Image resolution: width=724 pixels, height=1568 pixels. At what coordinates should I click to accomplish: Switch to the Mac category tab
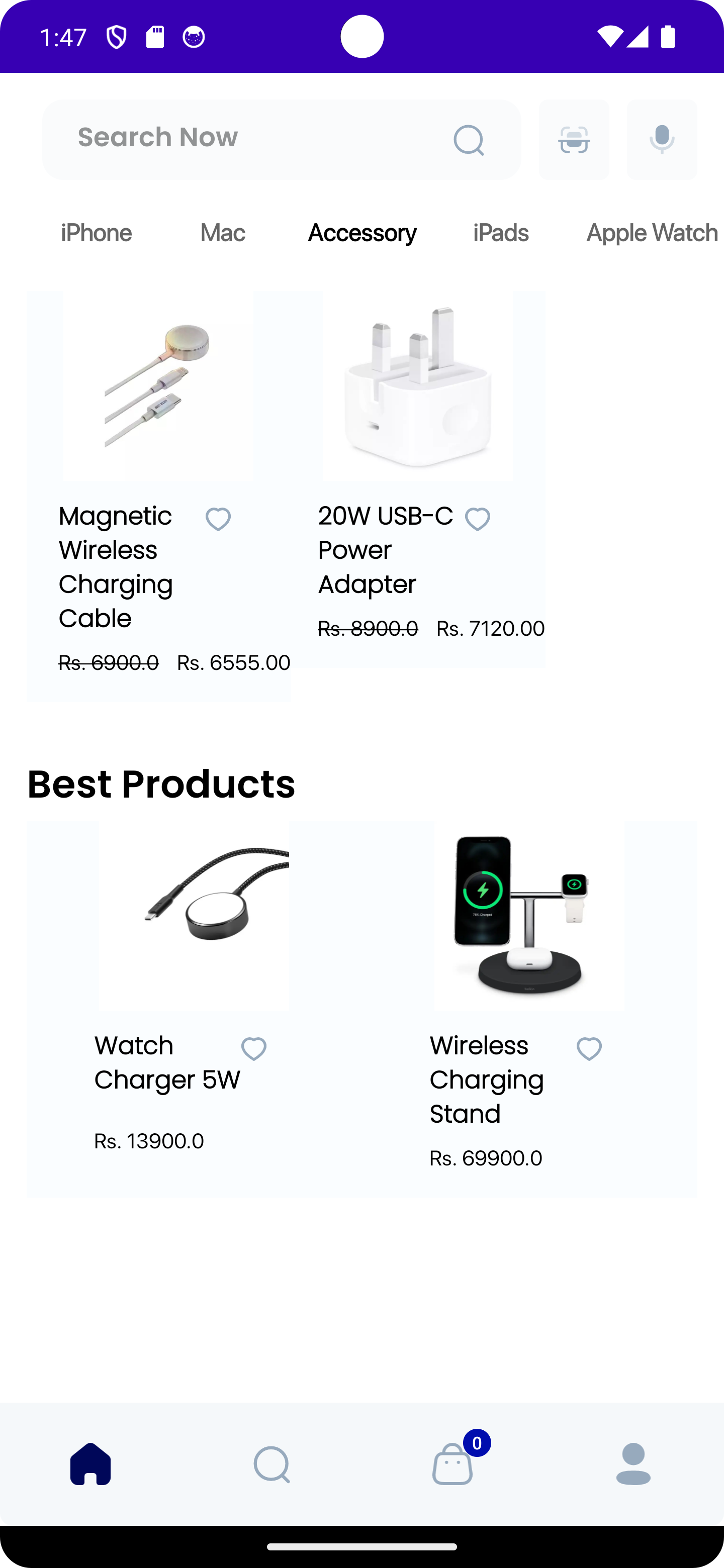pyautogui.click(x=222, y=233)
